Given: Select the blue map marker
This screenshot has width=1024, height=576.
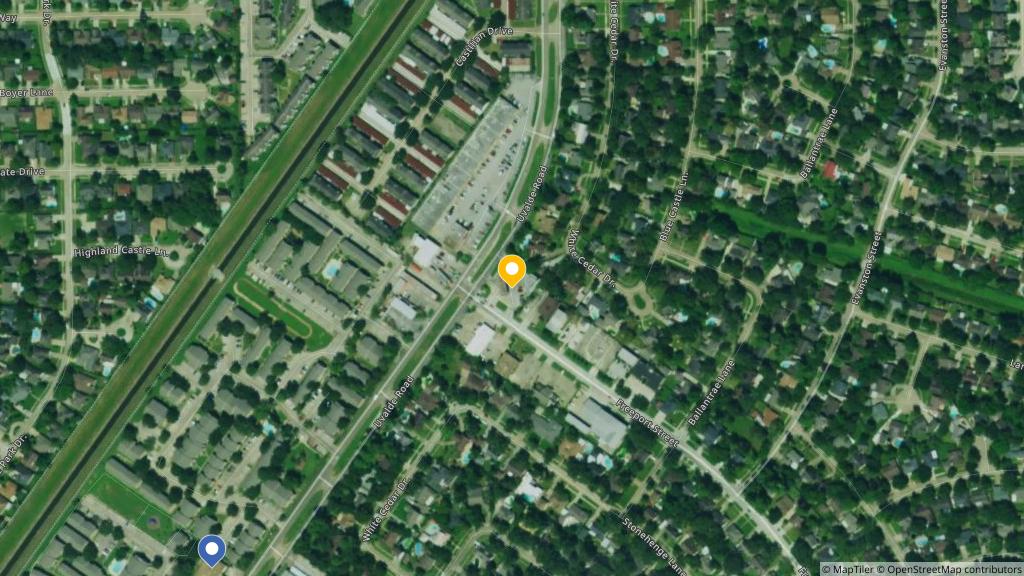Looking at the screenshot, I should click(211, 548).
